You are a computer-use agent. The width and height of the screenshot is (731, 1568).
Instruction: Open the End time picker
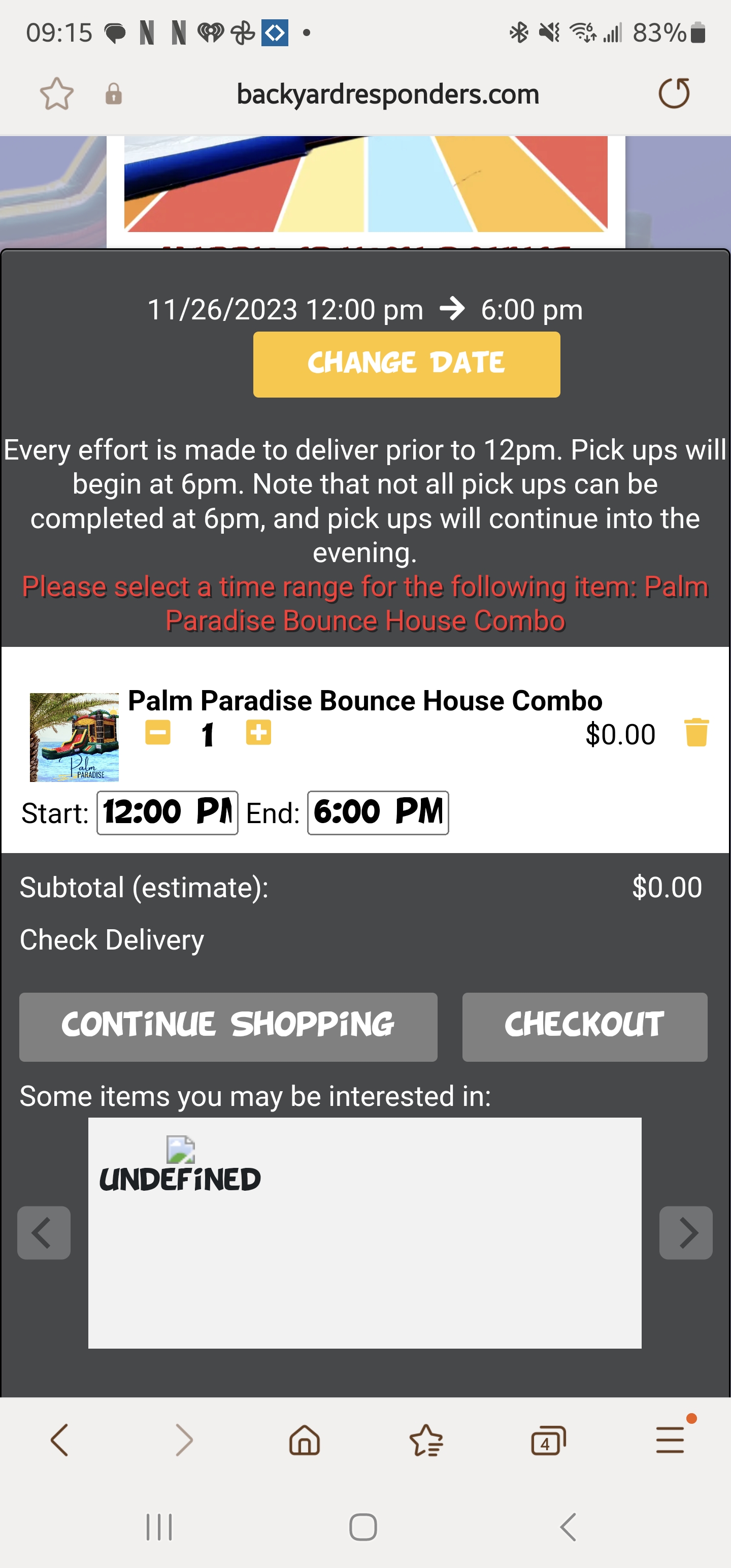tap(378, 812)
